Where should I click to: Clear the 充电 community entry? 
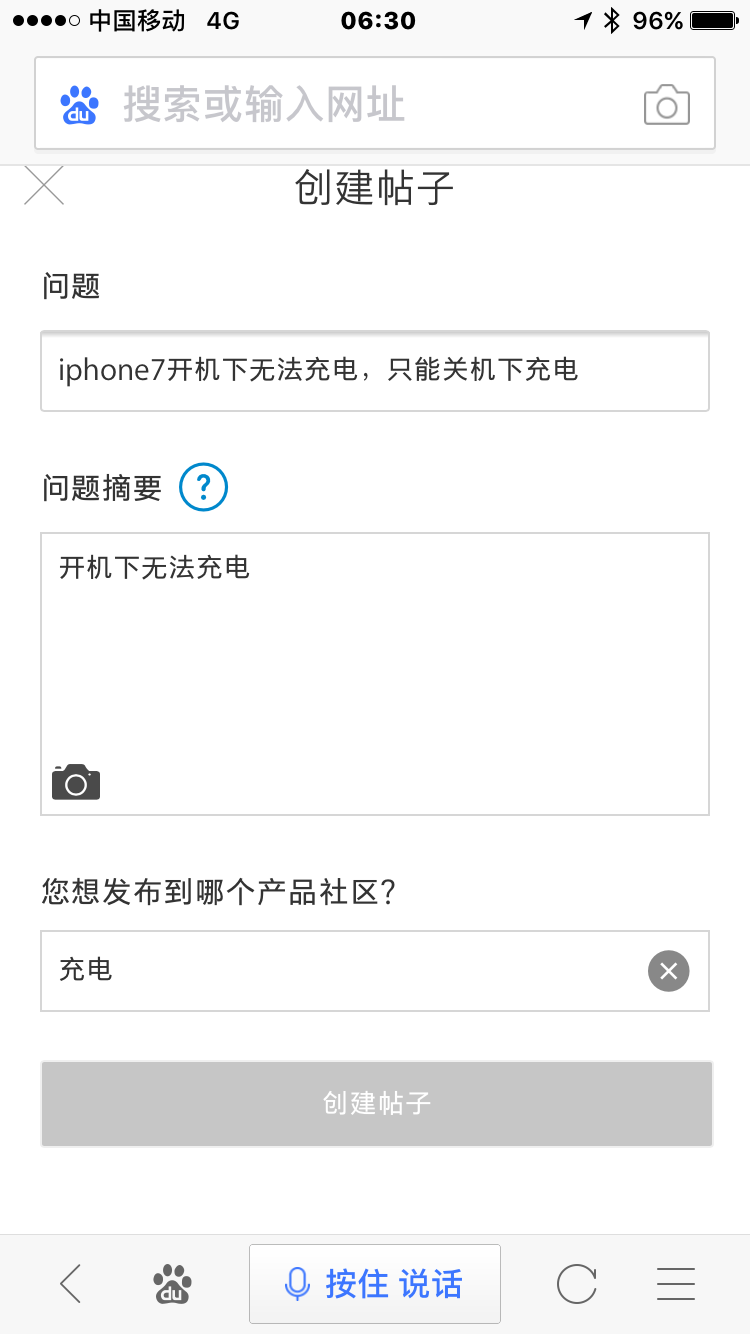(668, 970)
